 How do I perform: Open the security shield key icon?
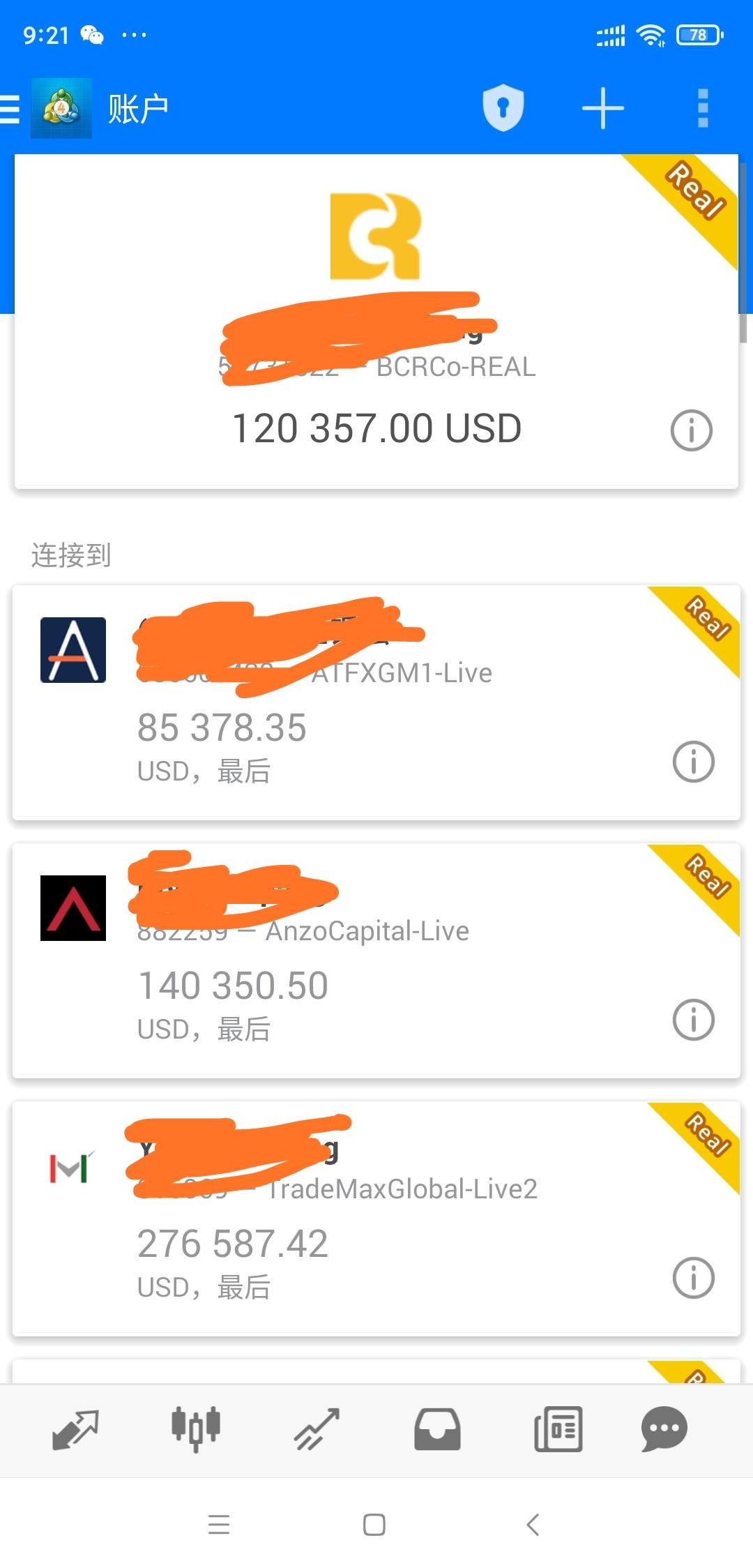503,108
